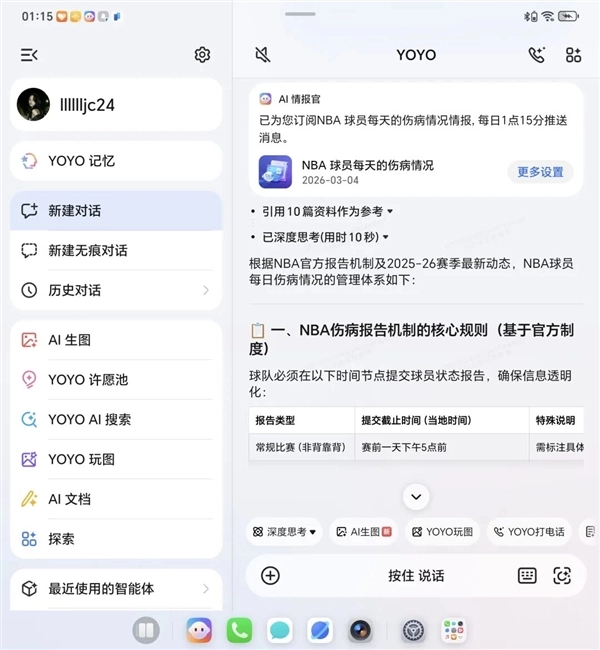Open YOYO 记忆
Image resolution: width=600 pixels, height=650 pixels.
pos(115,161)
